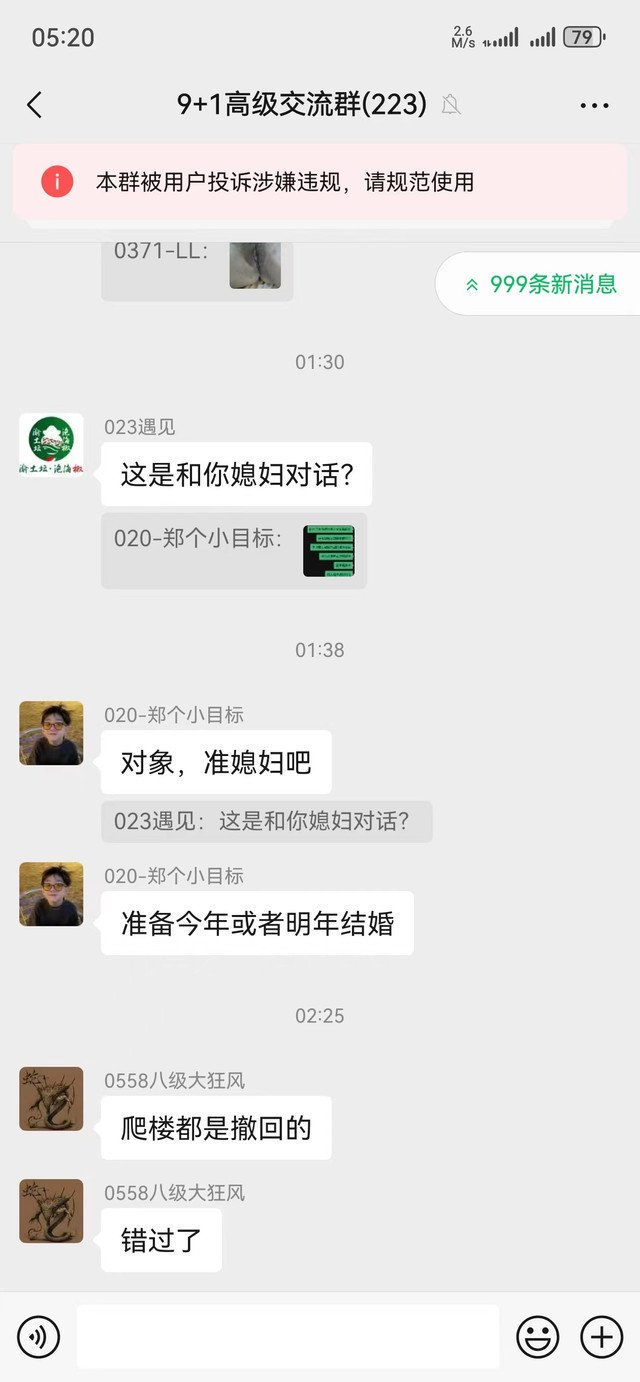
Task: Open the 本群被用户投诉涉嫌违规 warning banner
Action: [320, 182]
